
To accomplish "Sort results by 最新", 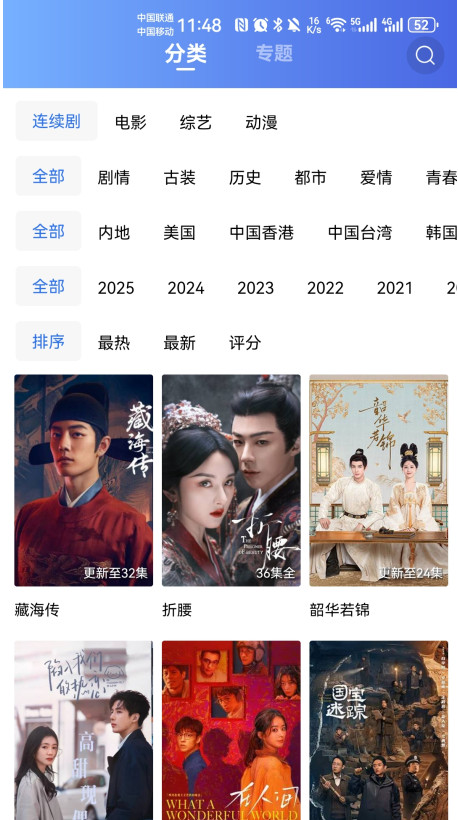I will [x=179, y=343].
